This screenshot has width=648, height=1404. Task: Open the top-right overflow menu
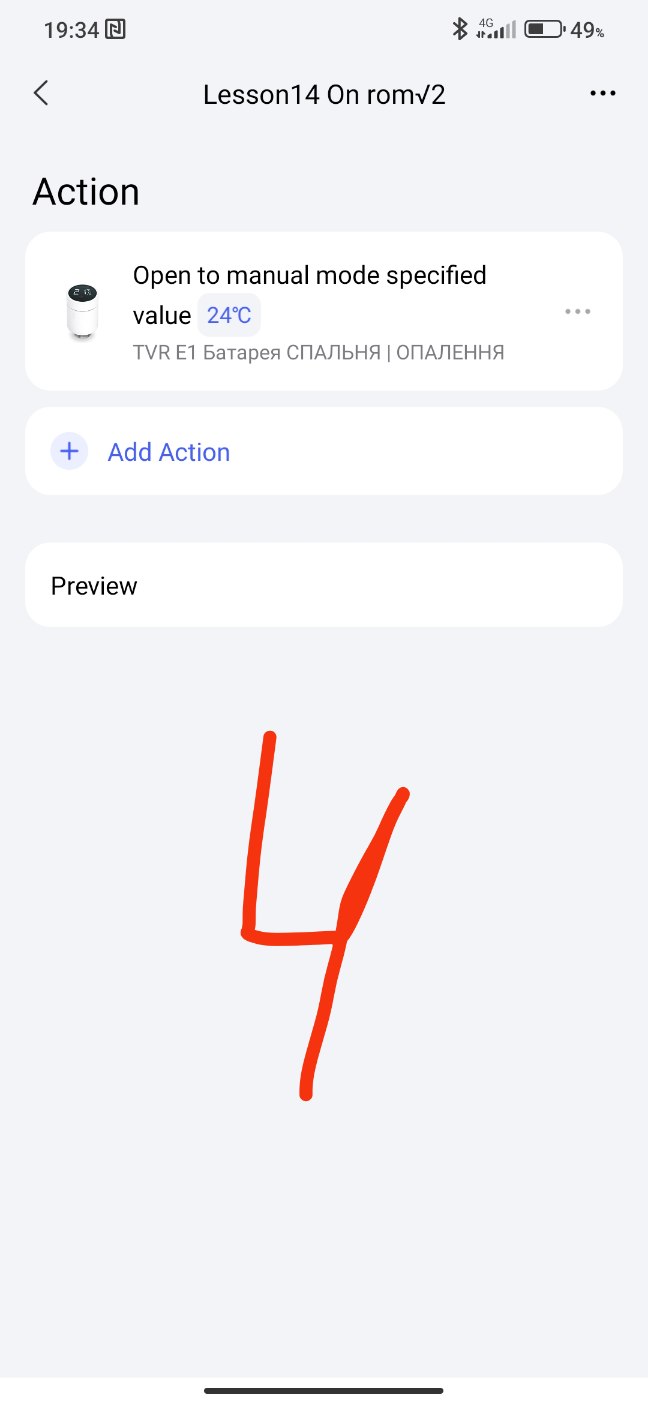[602, 94]
